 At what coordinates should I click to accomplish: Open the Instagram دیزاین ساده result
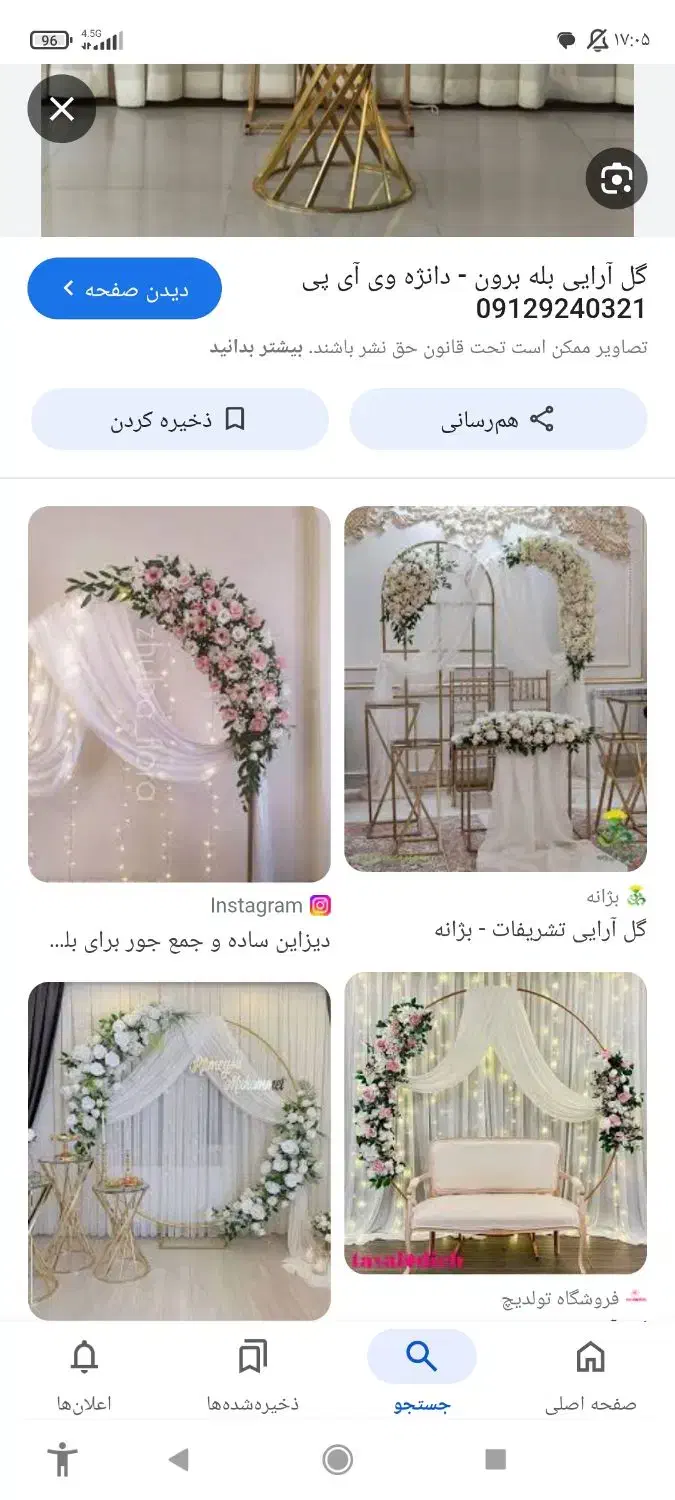(x=179, y=693)
